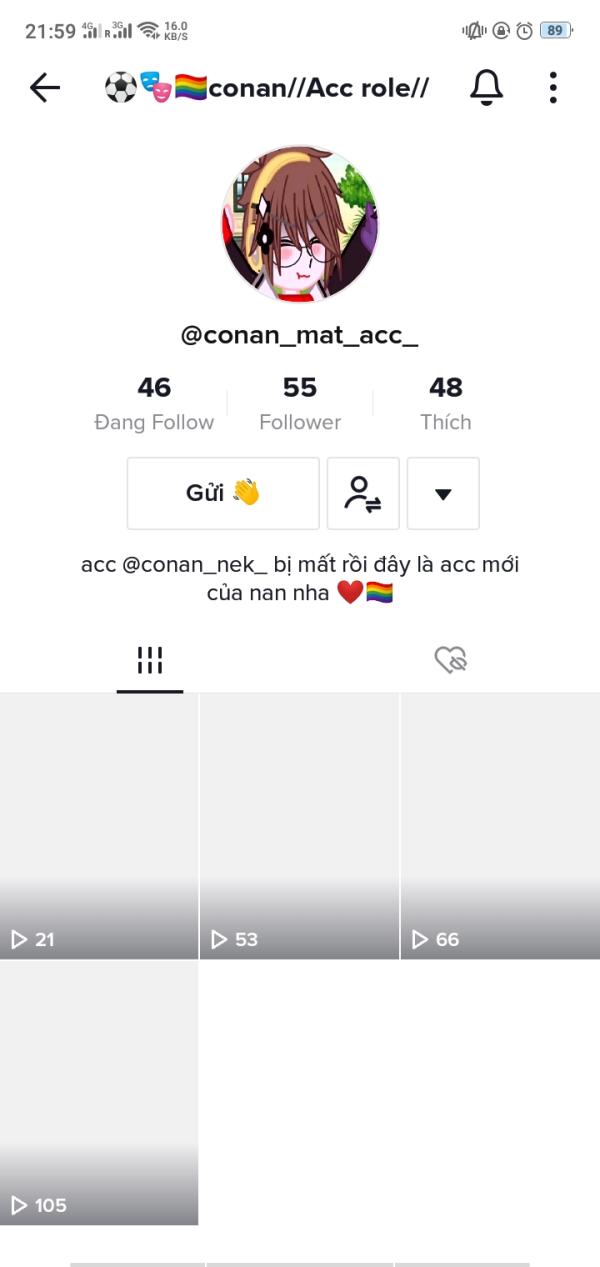Open the three-dot overflow menu
The image size is (600, 1267).
tap(553, 88)
